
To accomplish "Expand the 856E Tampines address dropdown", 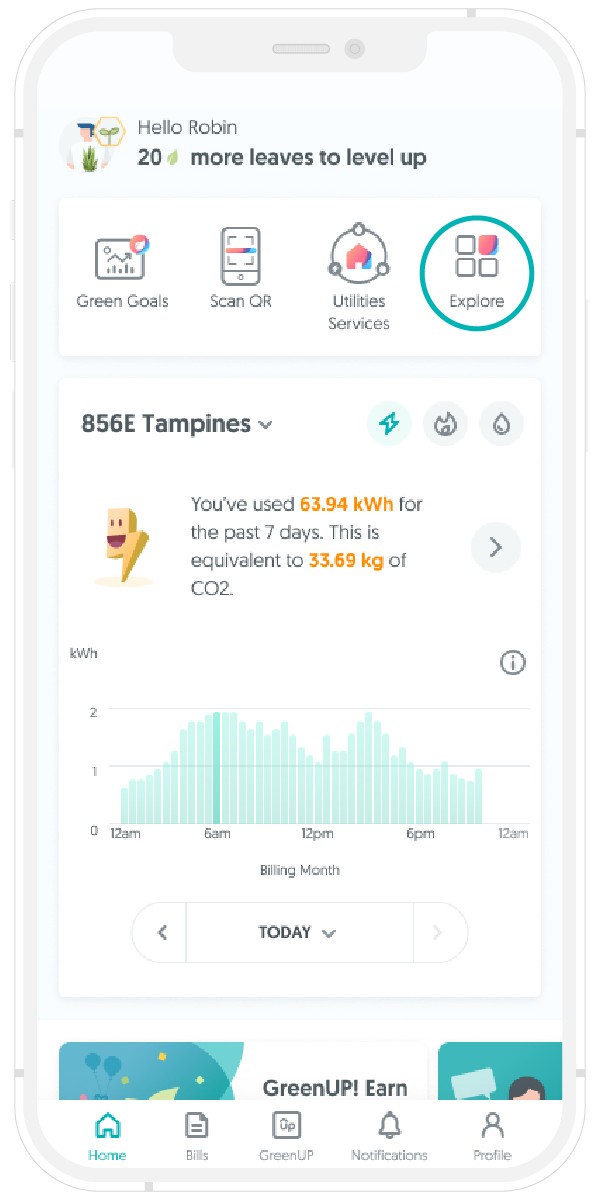I will (177, 424).
